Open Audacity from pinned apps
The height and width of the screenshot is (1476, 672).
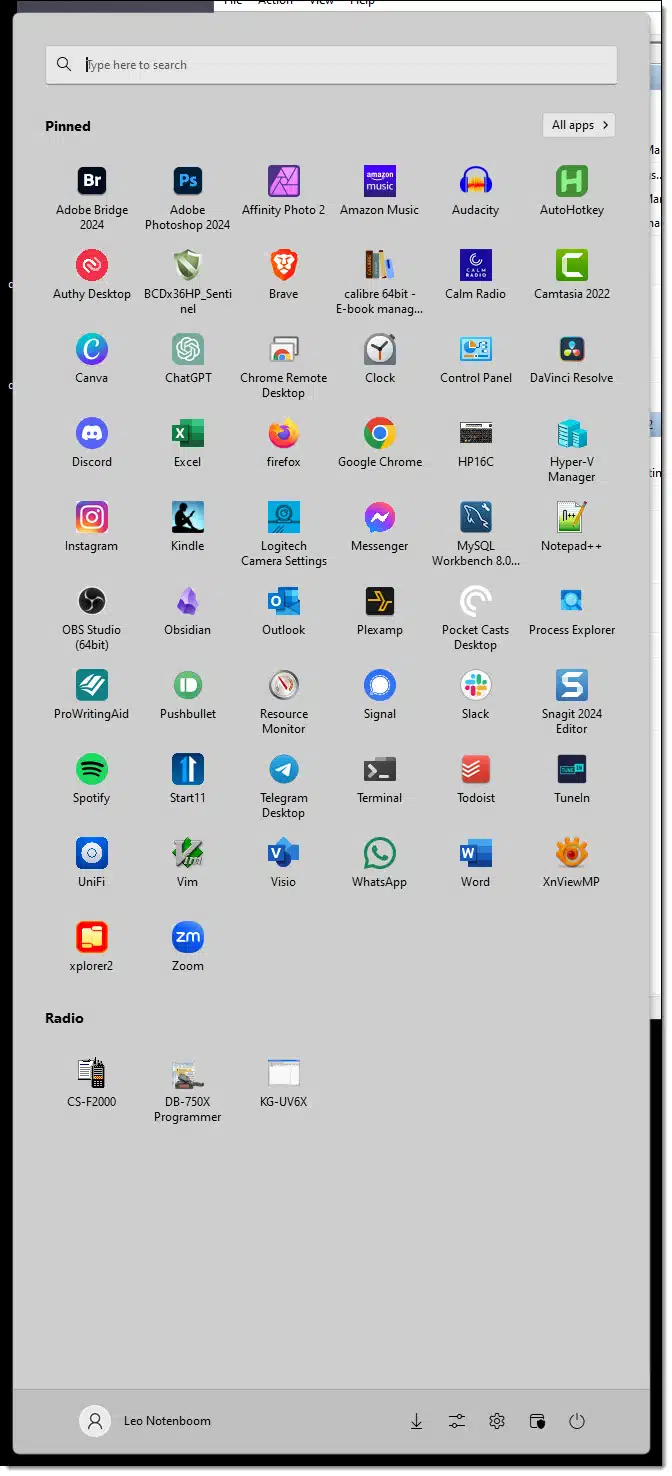coord(476,191)
